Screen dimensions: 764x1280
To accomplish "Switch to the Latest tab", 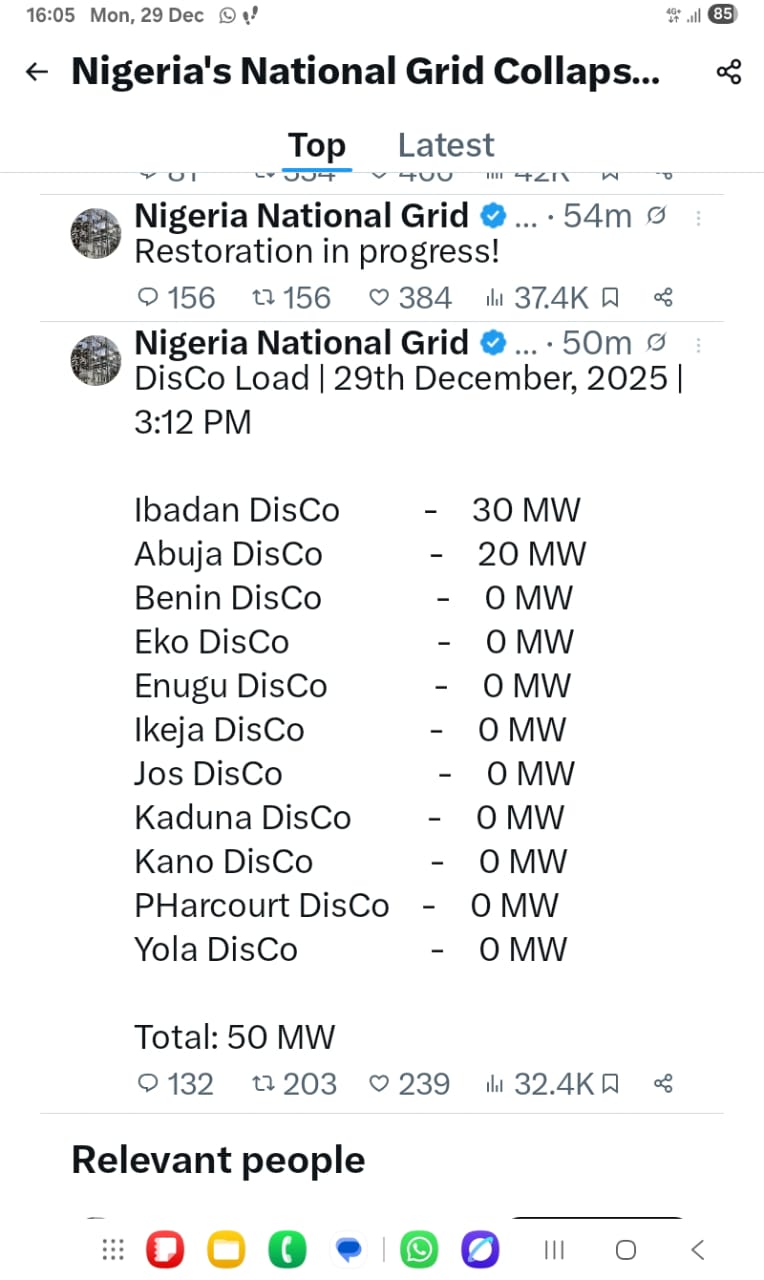I will click(445, 144).
